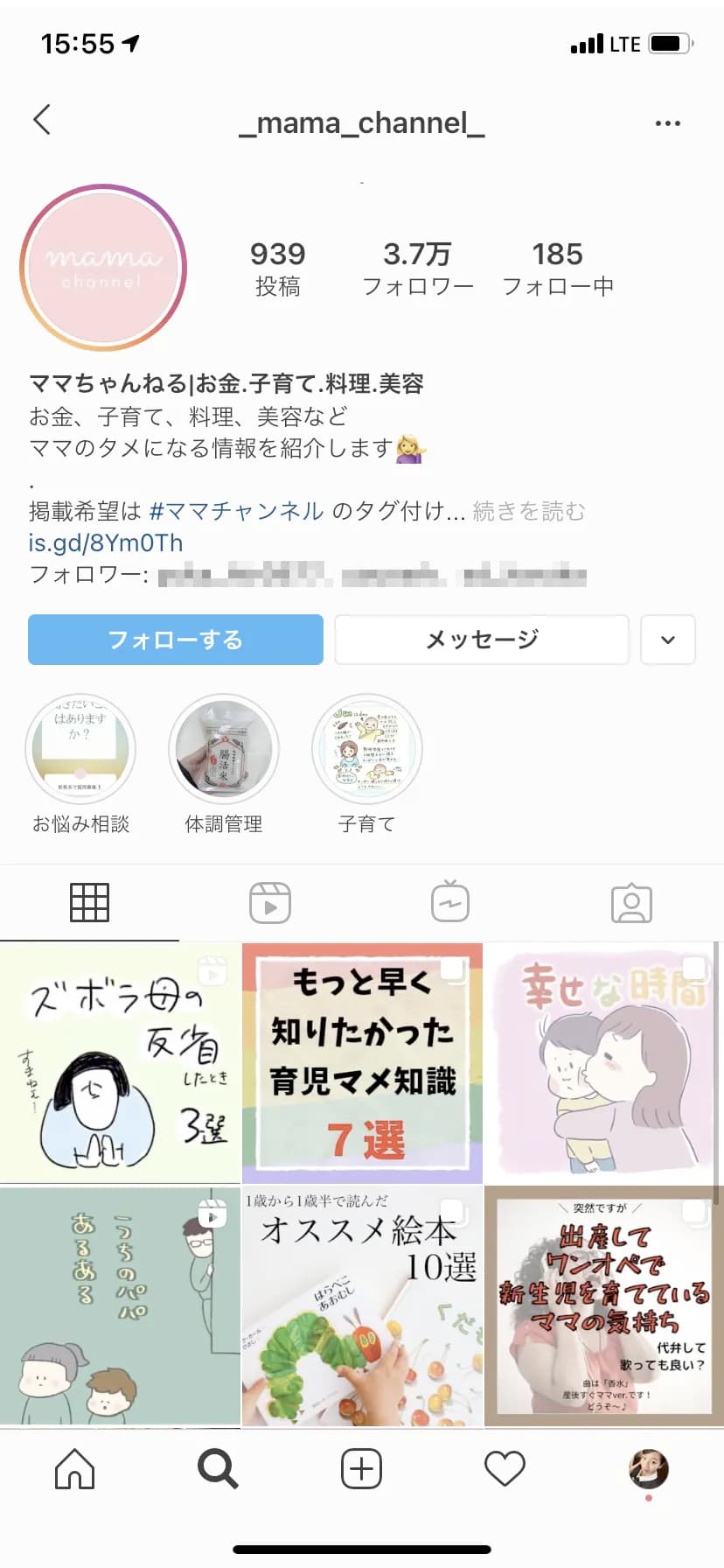Image resolution: width=724 pixels, height=1568 pixels.
Task: Open the ズボラ母の反省 post
Action: [120, 1063]
